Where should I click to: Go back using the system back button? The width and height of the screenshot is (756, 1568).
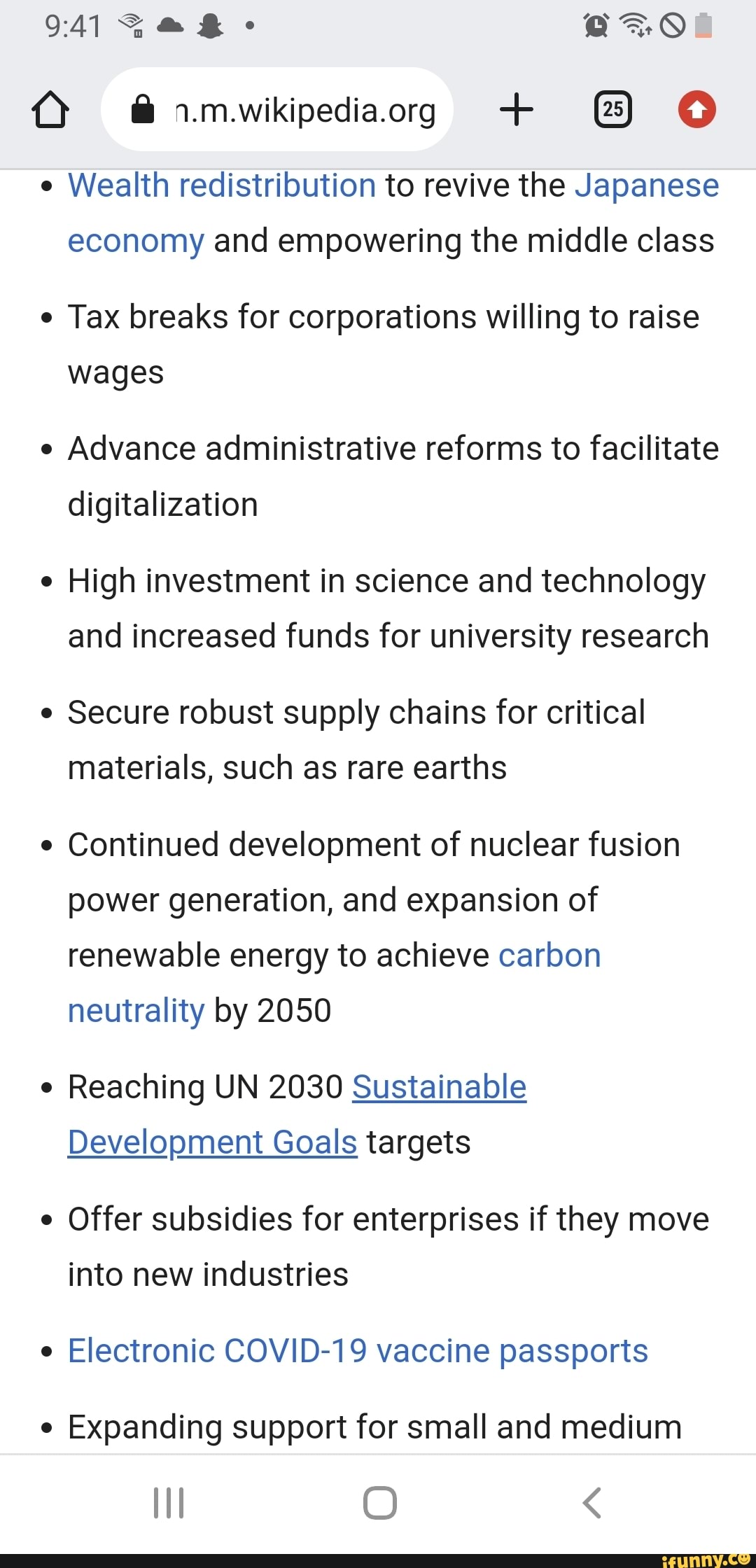(x=592, y=1502)
